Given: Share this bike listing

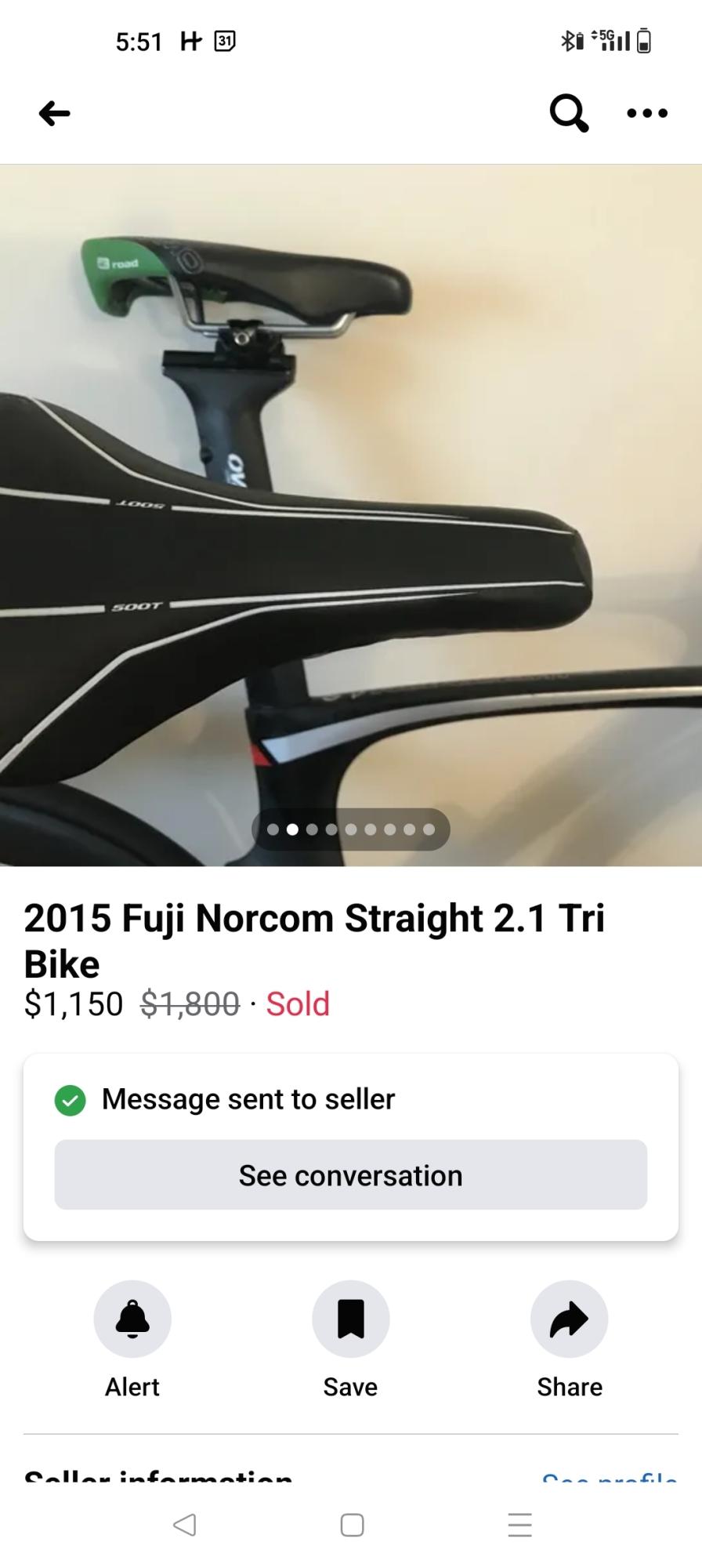Looking at the screenshot, I should tap(569, 1319).
